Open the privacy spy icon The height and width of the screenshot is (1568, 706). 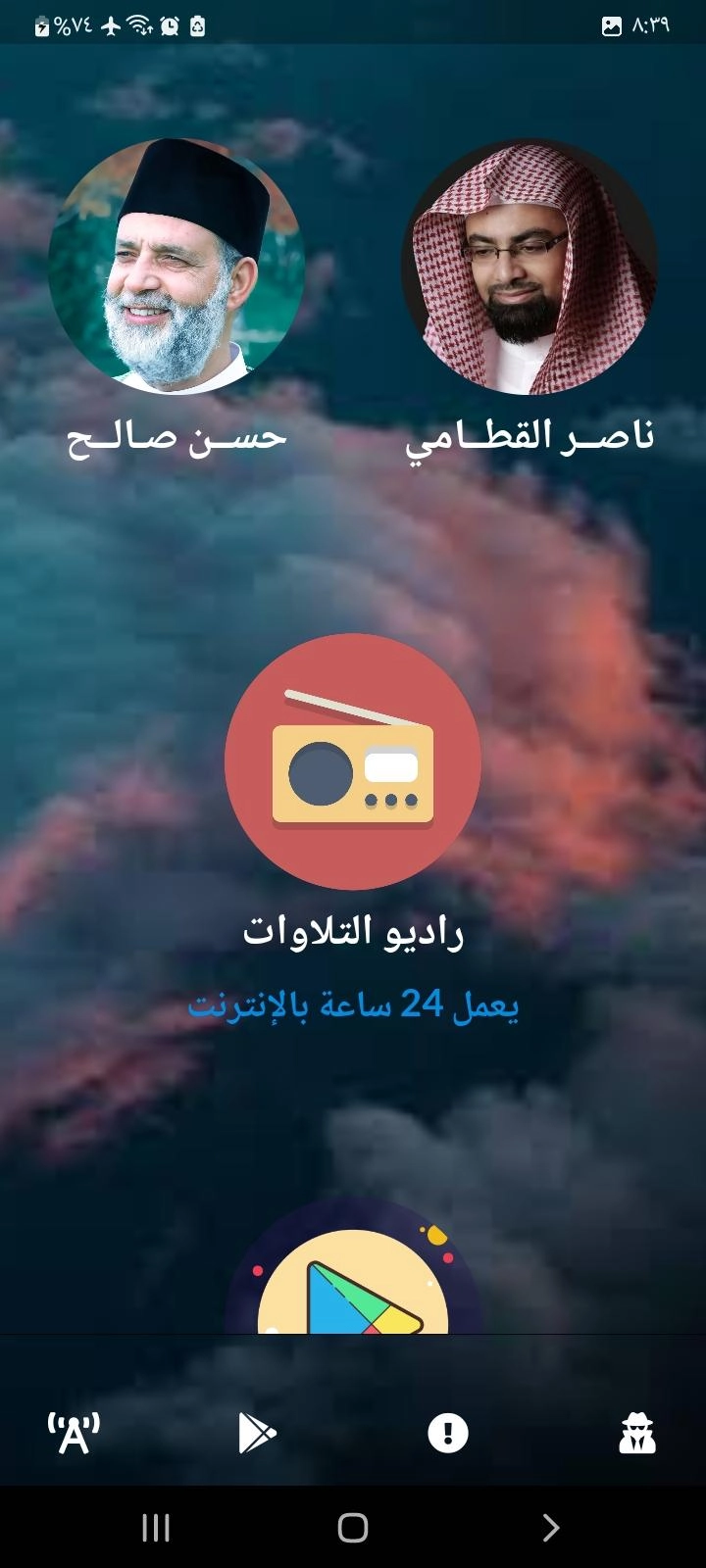point(636,1434)
